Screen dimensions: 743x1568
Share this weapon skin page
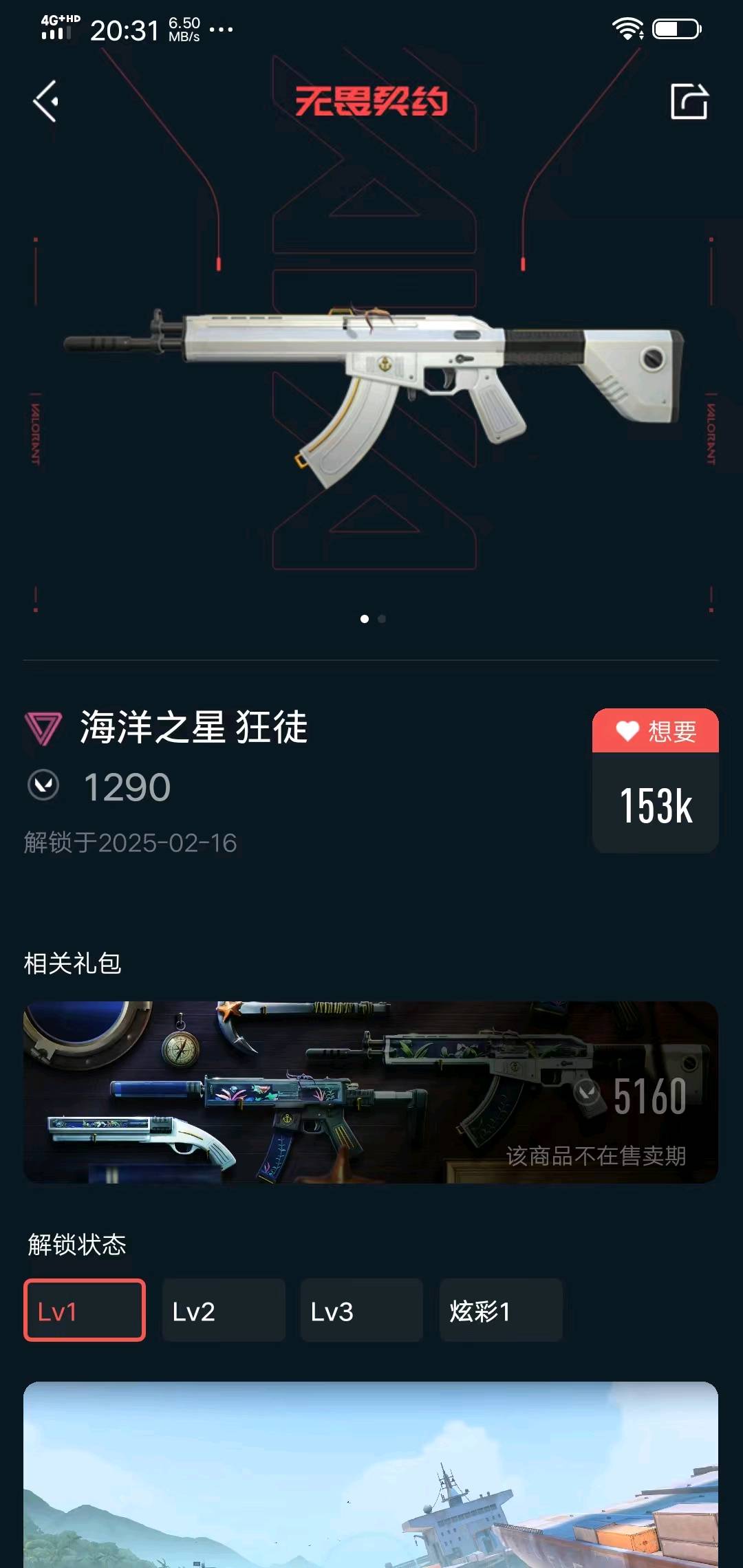coord(689,102)
